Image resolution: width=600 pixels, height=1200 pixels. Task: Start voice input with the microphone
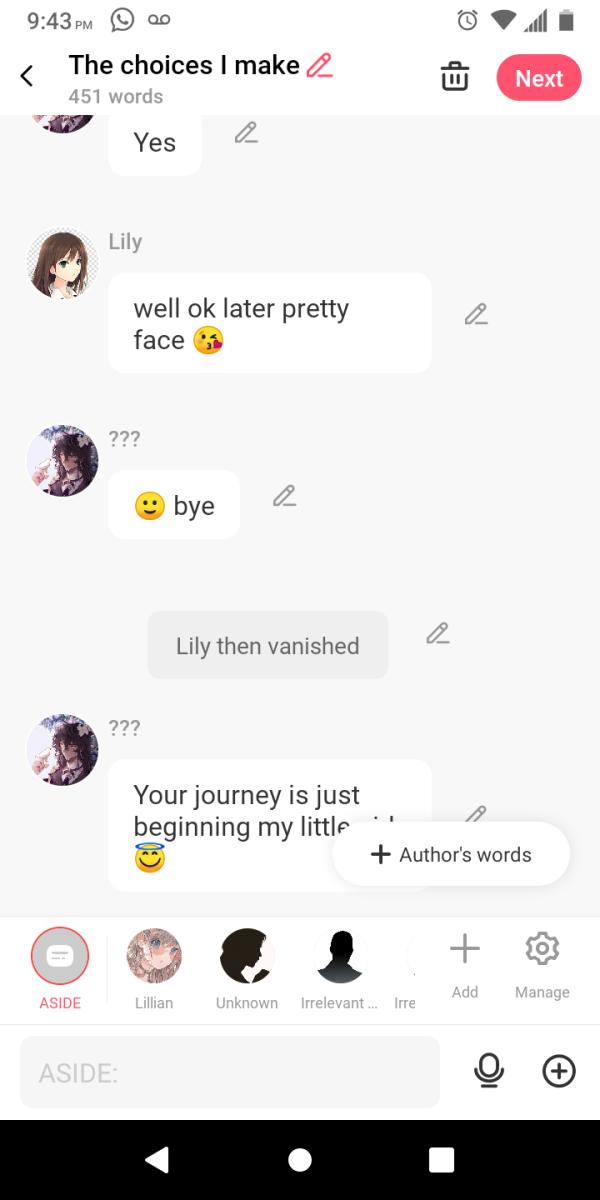[x=489, y=1071]
